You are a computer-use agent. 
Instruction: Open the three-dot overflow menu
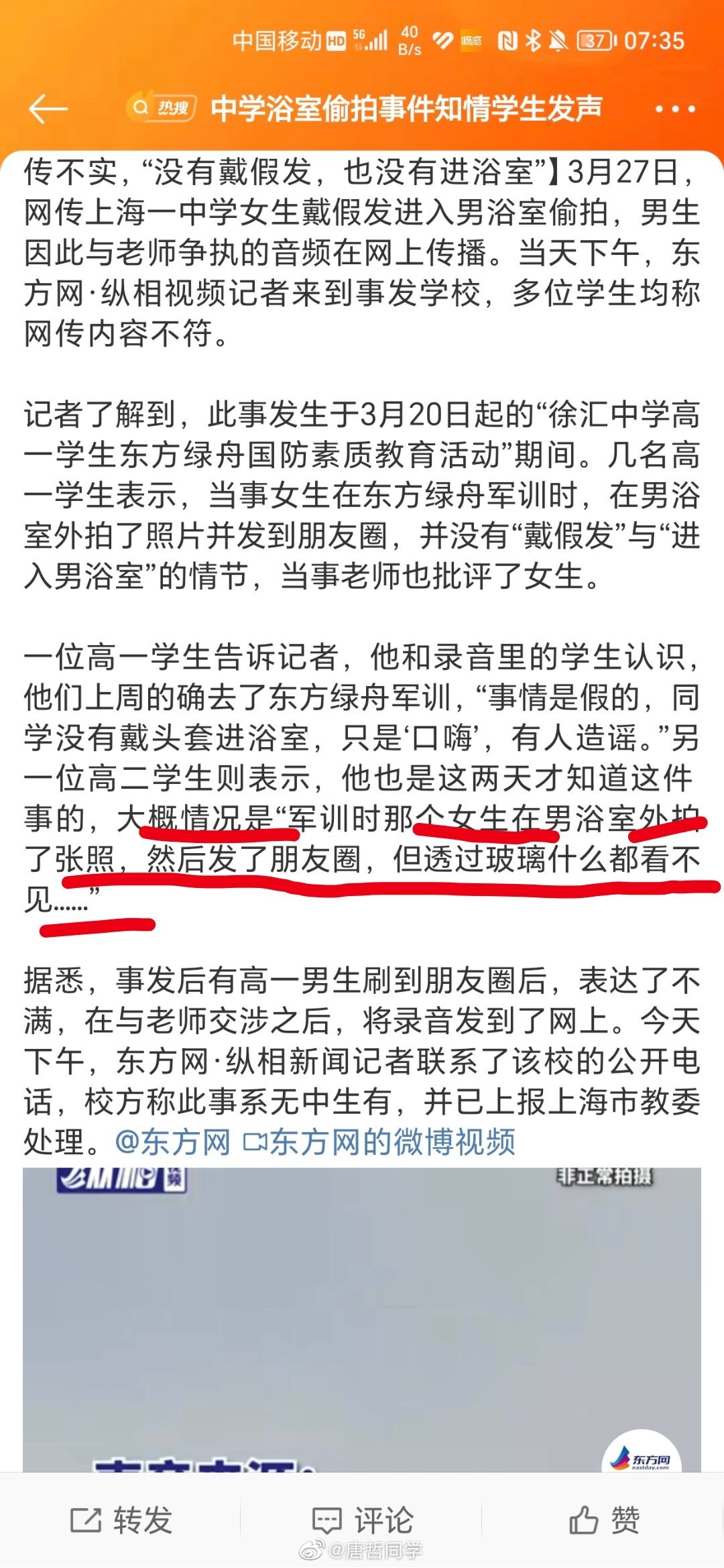(x=674, y=109)
